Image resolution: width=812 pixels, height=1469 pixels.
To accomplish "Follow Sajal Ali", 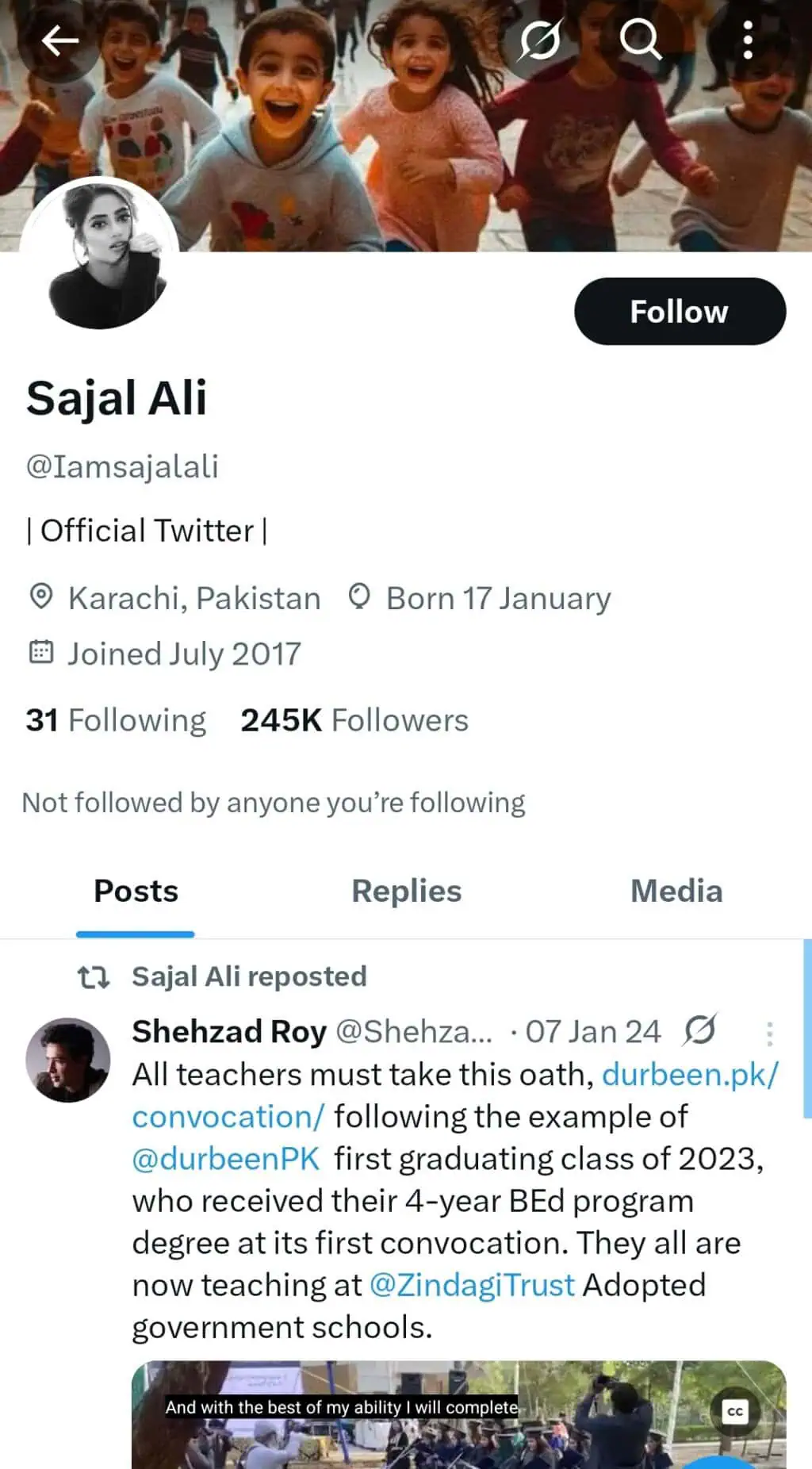I will click(680, 312).
